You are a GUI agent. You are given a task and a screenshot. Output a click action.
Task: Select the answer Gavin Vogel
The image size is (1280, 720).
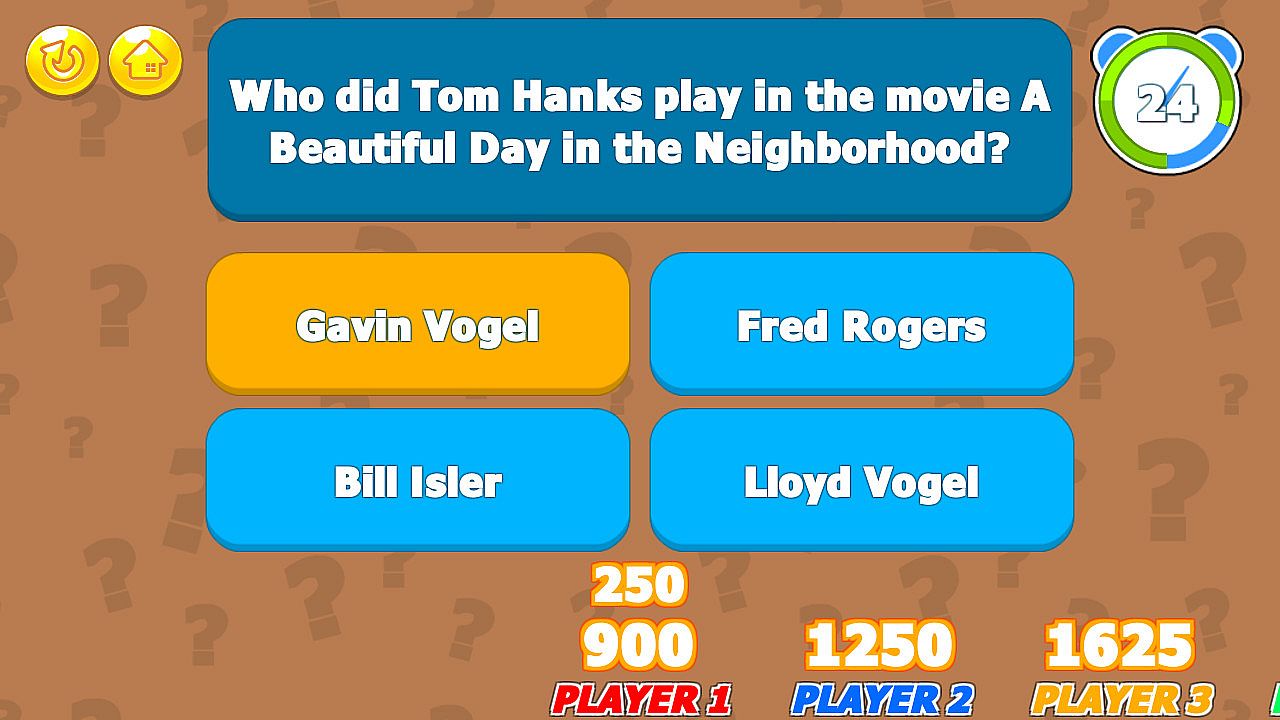[x=418, y=324]
